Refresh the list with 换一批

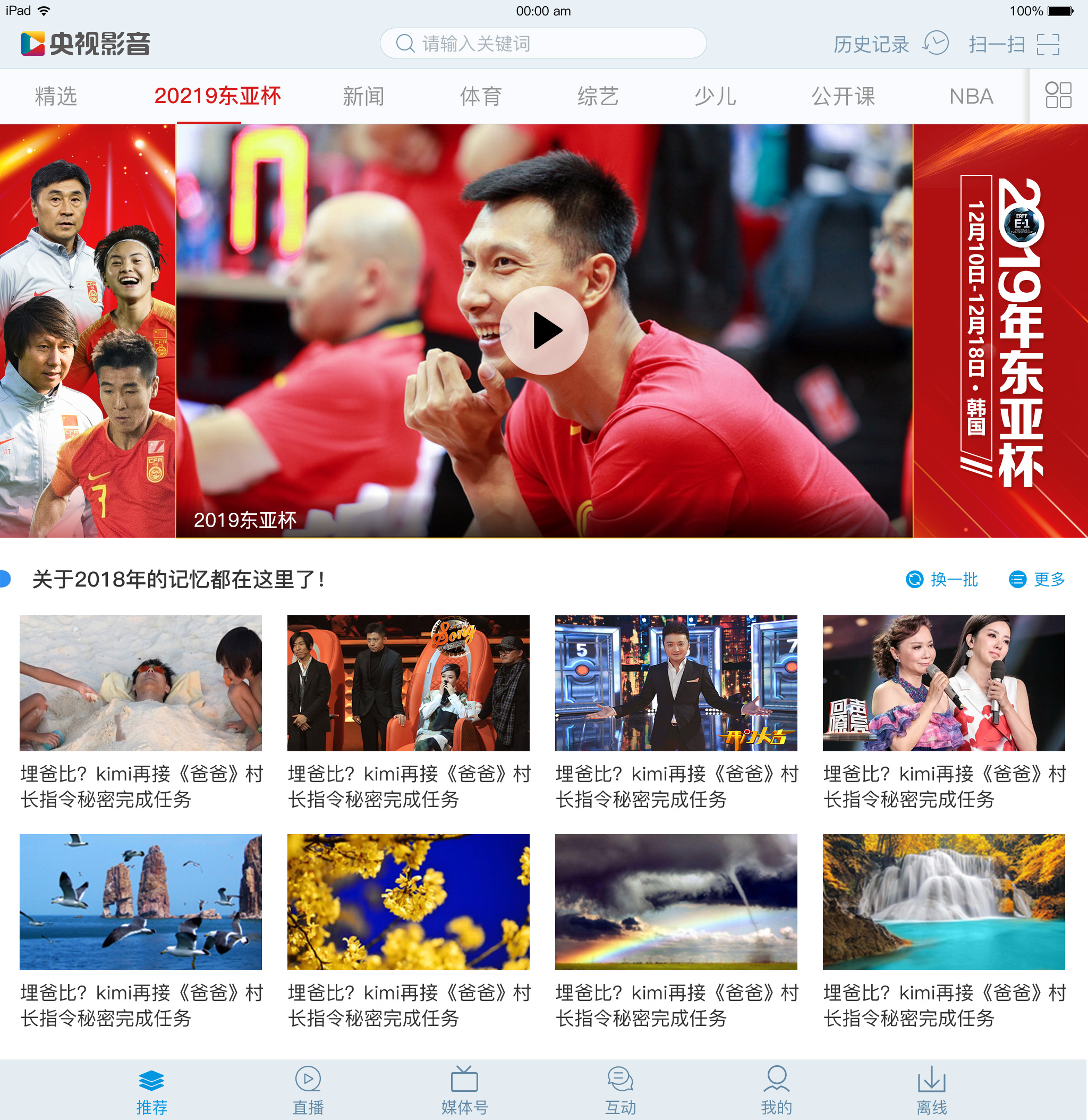tap(942, 580)
